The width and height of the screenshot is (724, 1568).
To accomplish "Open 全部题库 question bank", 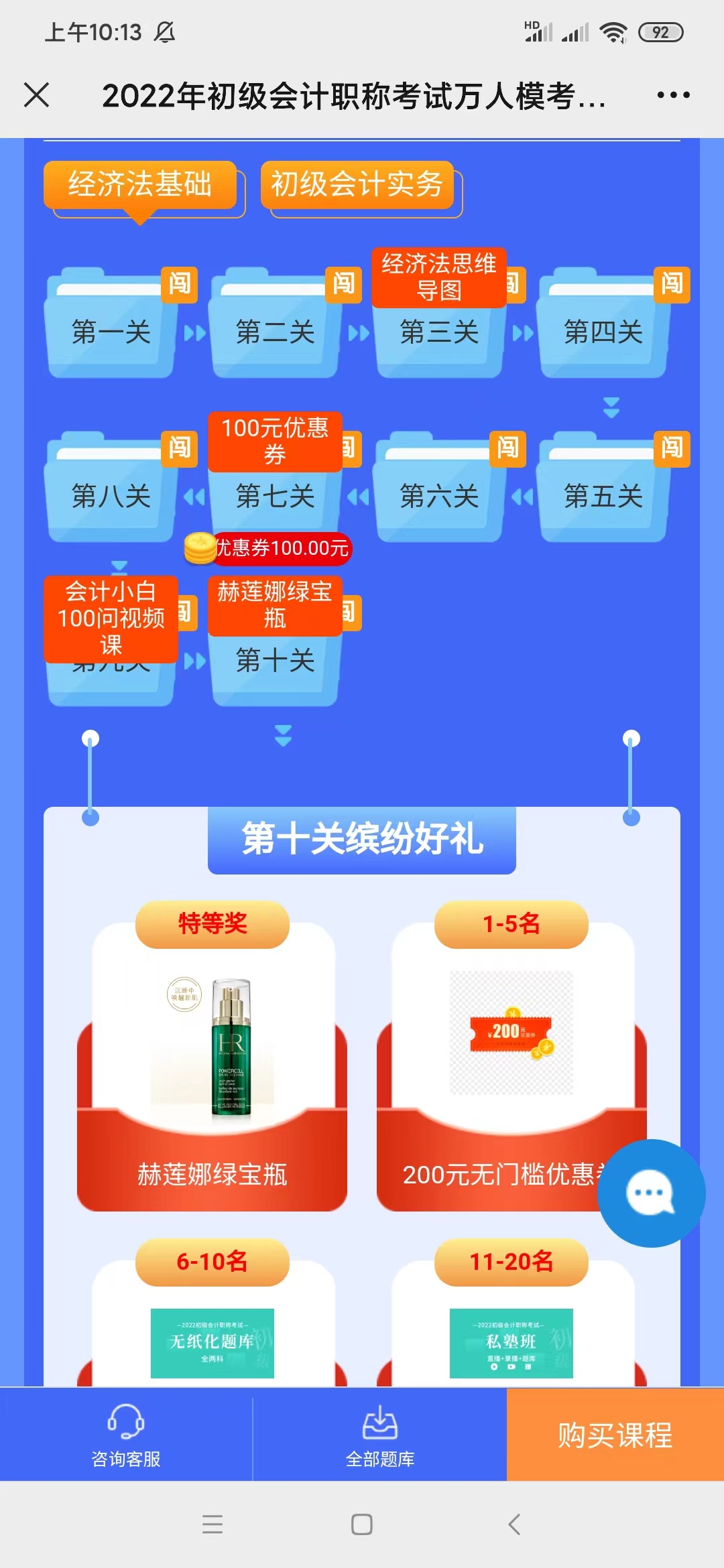I will point(379,1435).
